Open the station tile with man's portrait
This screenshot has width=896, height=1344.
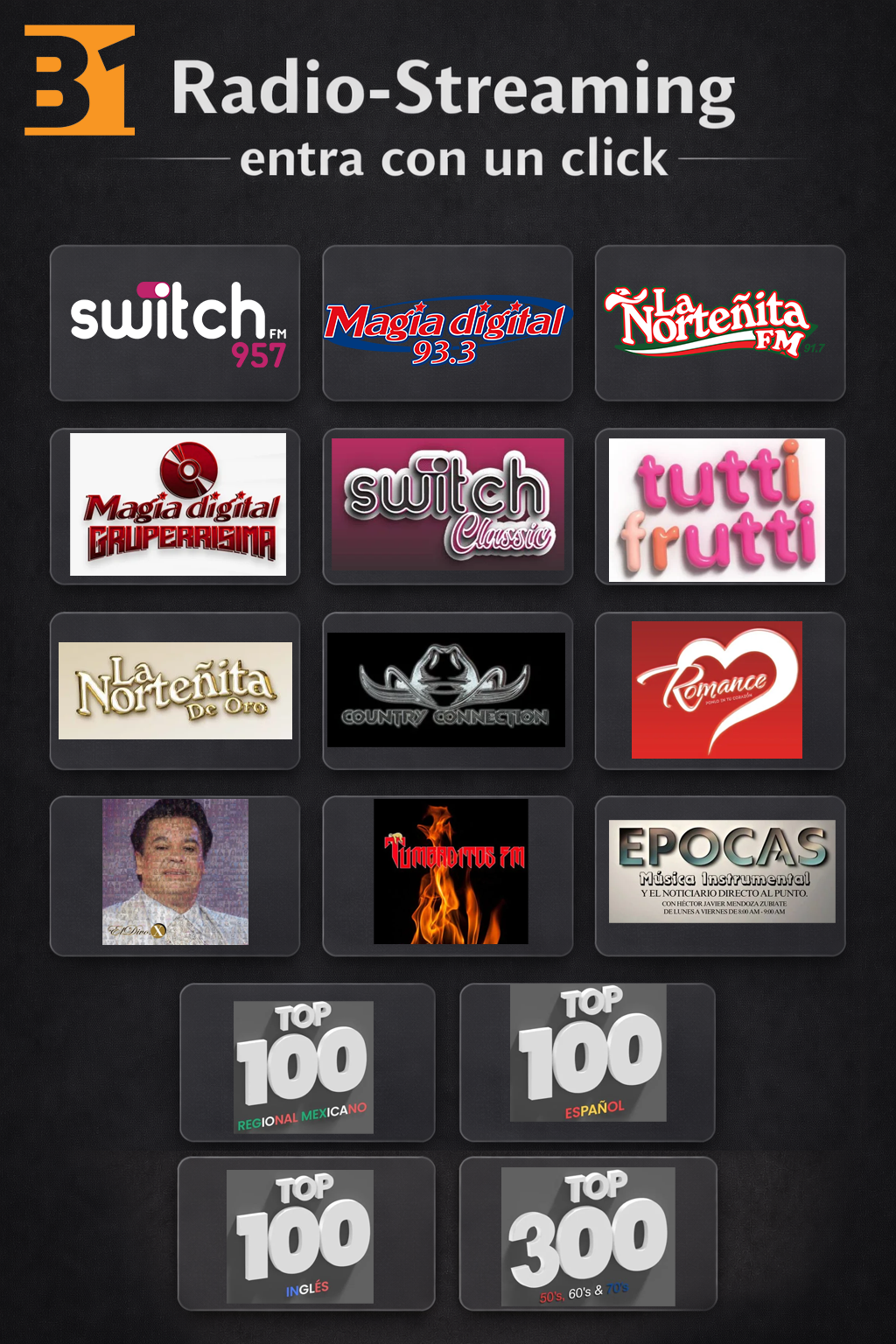[175, 874]
